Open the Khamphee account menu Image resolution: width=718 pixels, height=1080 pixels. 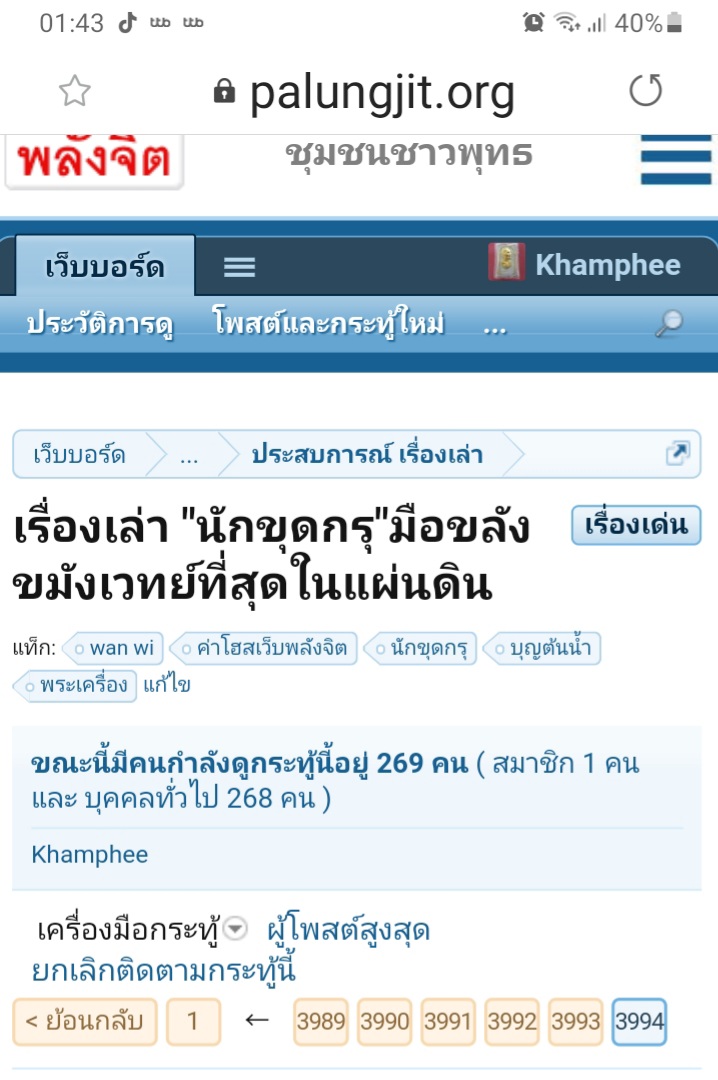[x=587, y=265]
